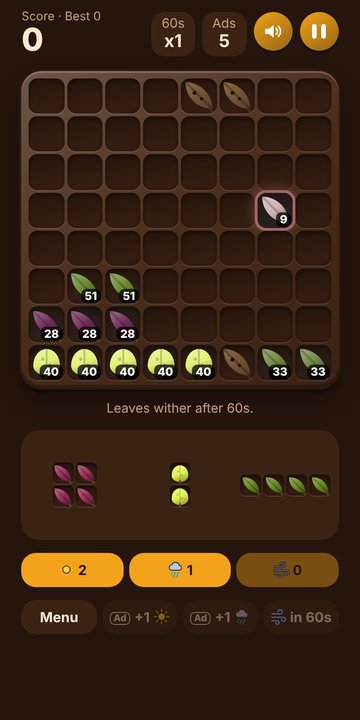
Task: Use the rain power-up showing 1
Action: pos(180,570)
